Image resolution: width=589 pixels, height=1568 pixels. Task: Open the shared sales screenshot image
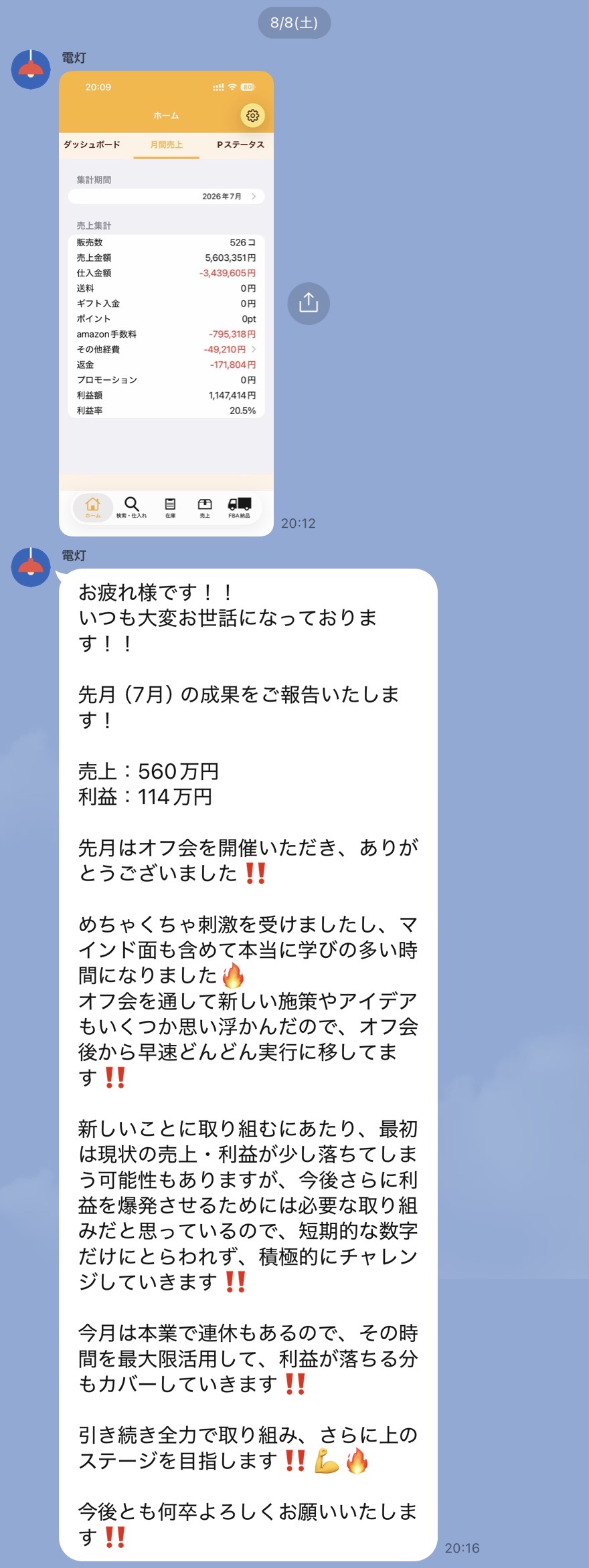pyautogui.click(x=166, y=303)
